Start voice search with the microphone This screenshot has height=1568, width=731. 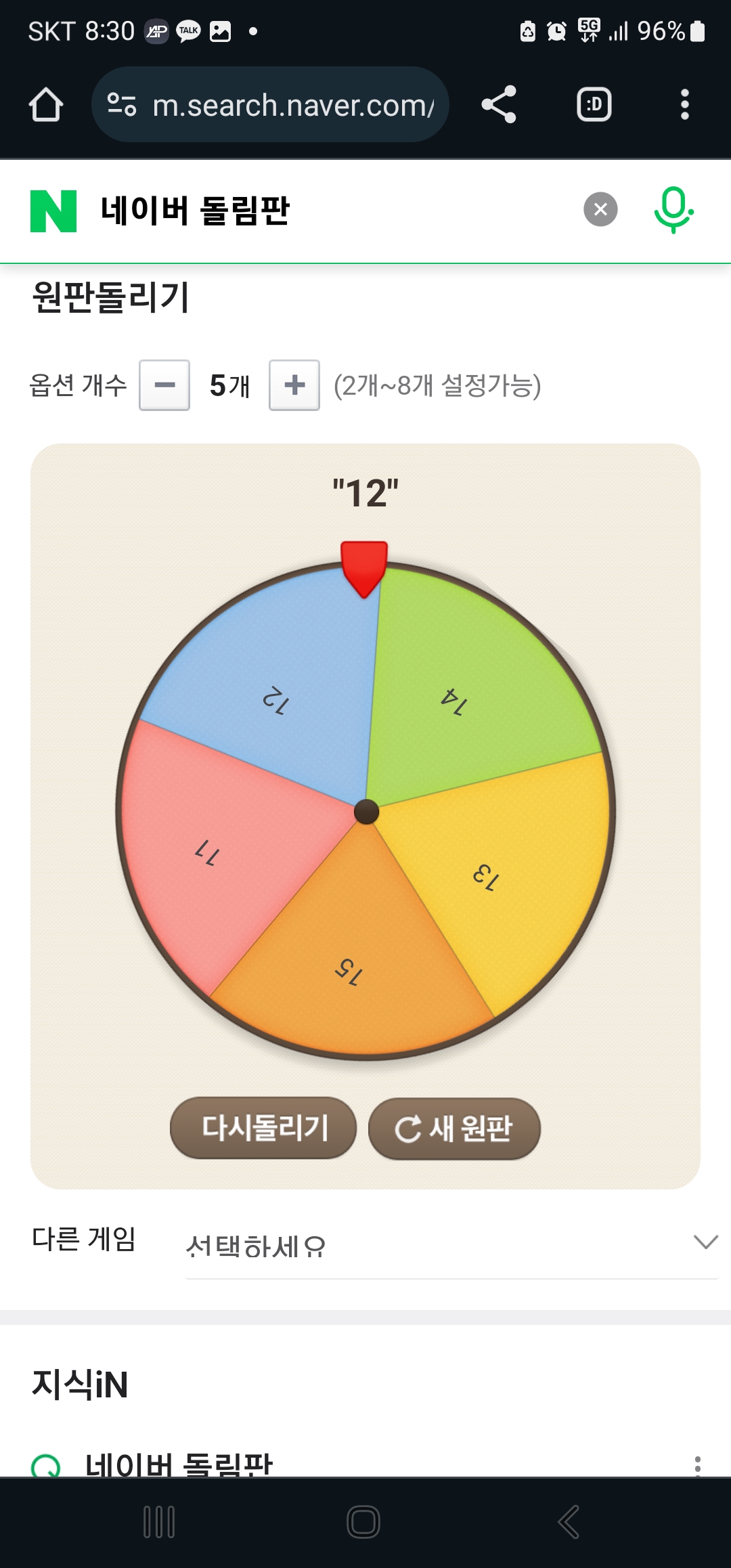(673, 210)
